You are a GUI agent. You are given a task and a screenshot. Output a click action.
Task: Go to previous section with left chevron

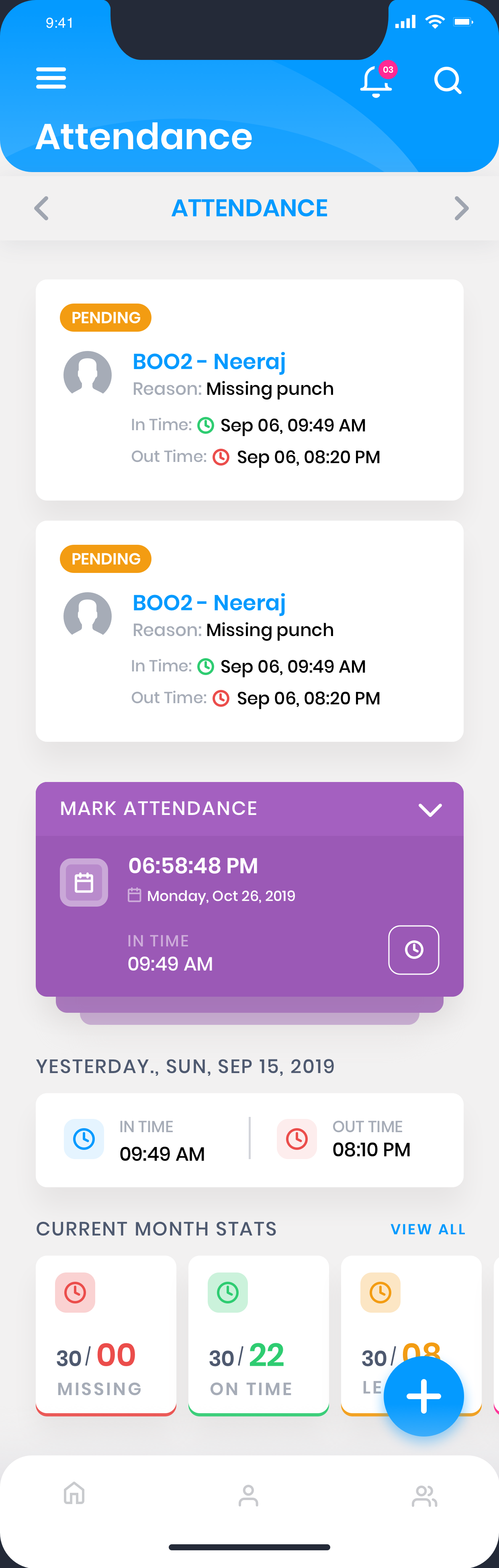click(41, 208)
